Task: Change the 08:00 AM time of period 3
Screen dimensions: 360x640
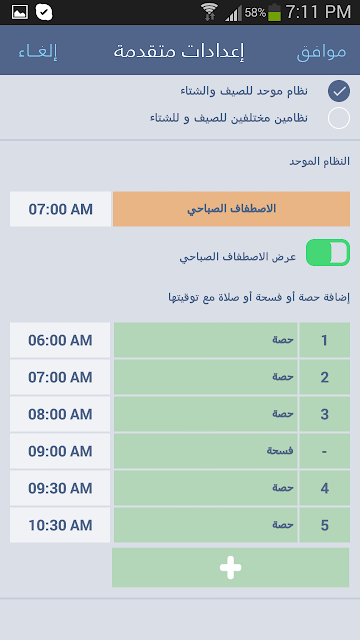Action: 60,414
